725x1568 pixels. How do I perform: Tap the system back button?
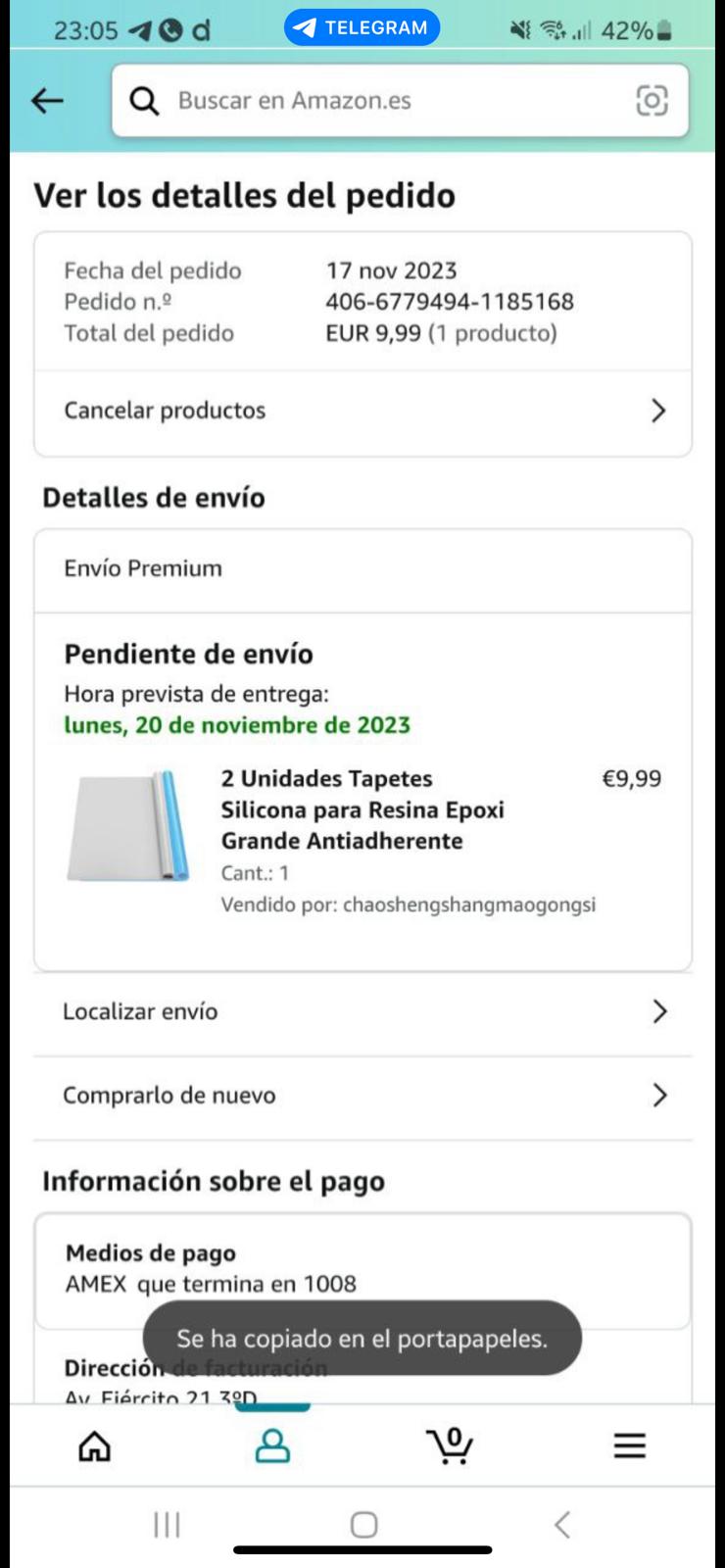coord(561,1524)
